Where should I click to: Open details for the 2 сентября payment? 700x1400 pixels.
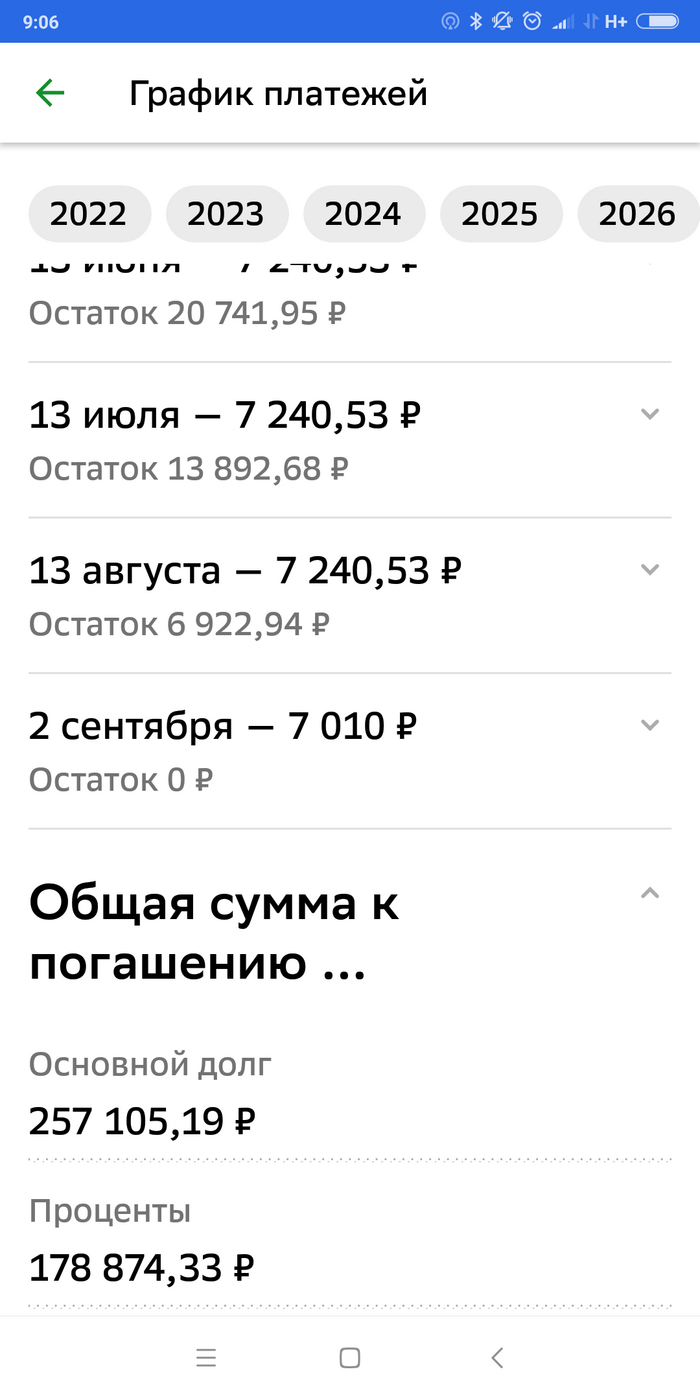click(650, 725)
